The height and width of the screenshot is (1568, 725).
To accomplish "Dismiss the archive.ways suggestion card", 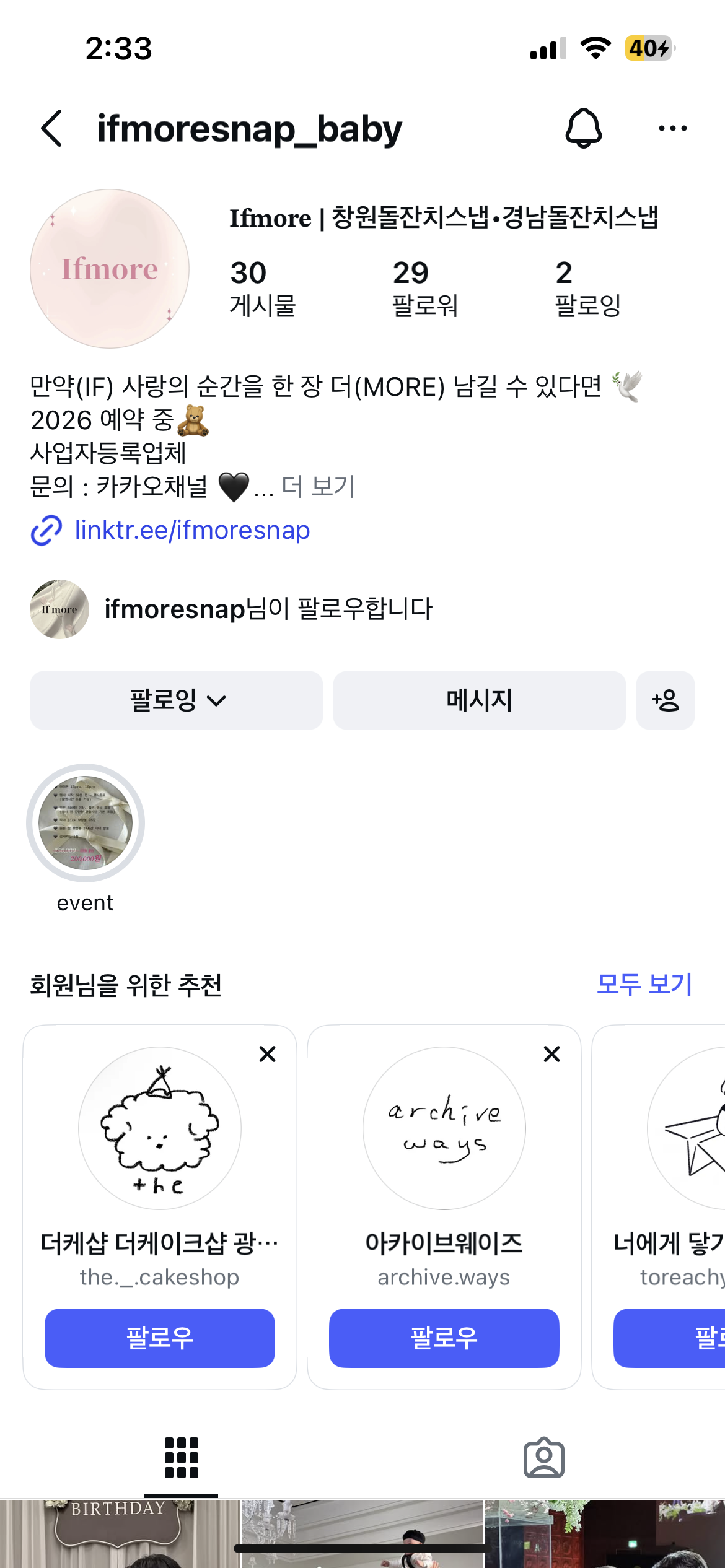I will (x=551, y=1054).
